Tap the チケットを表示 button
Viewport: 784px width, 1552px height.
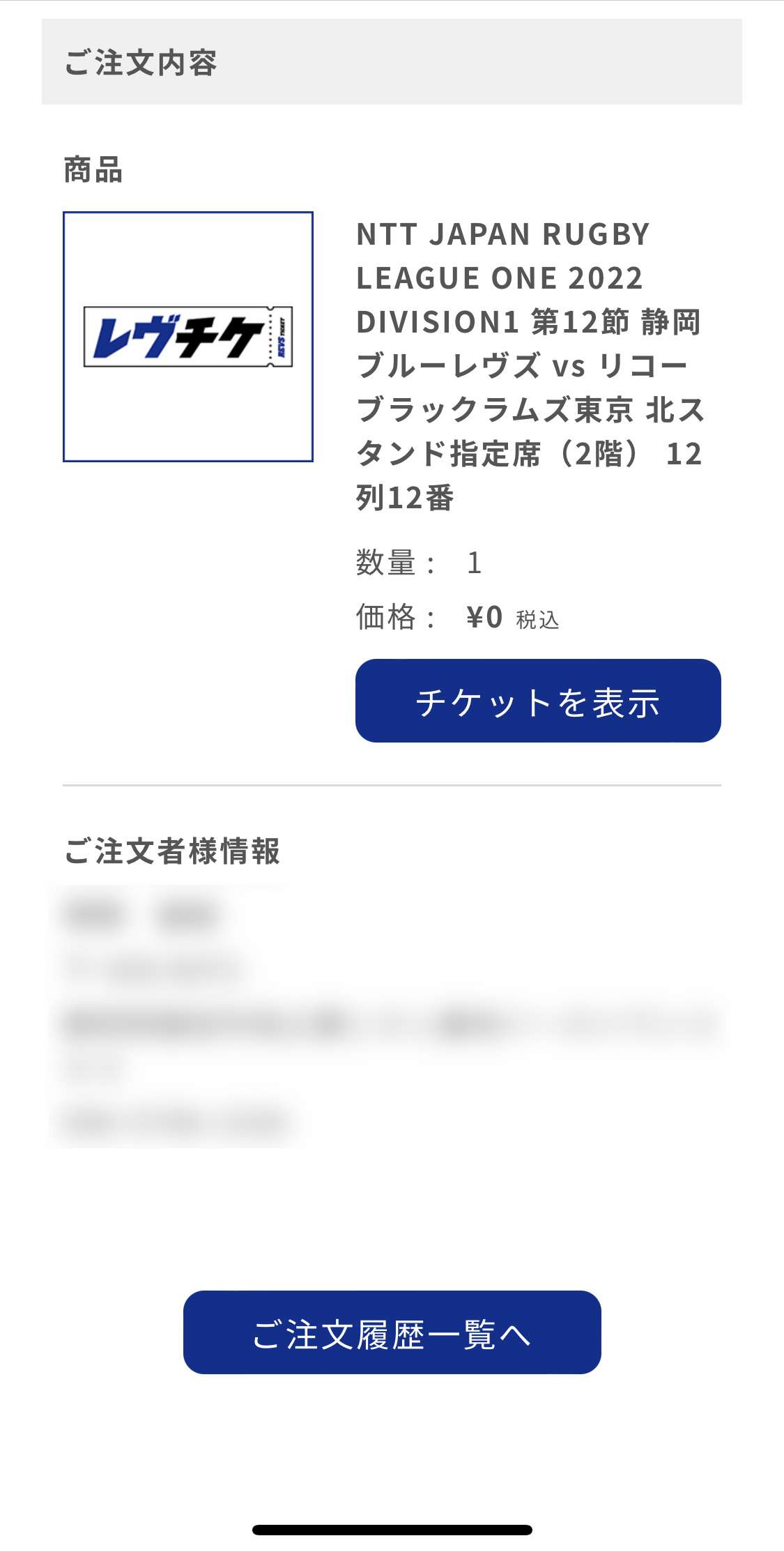click(x=538, y=701)
